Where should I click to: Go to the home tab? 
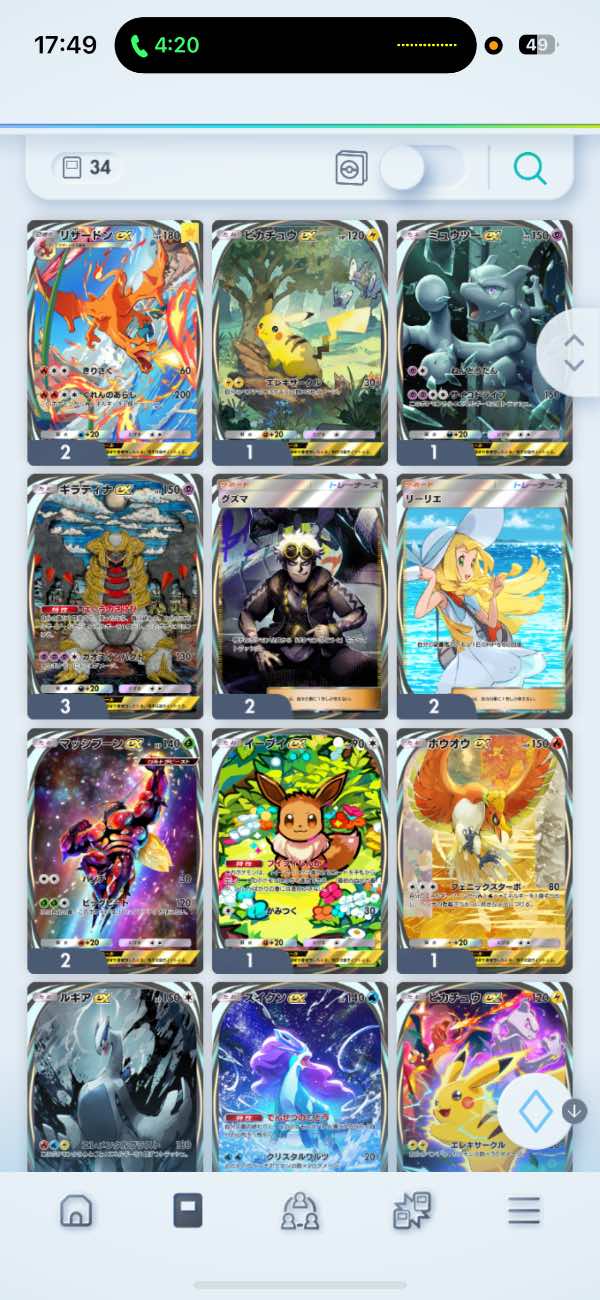tap(76, 1211)
